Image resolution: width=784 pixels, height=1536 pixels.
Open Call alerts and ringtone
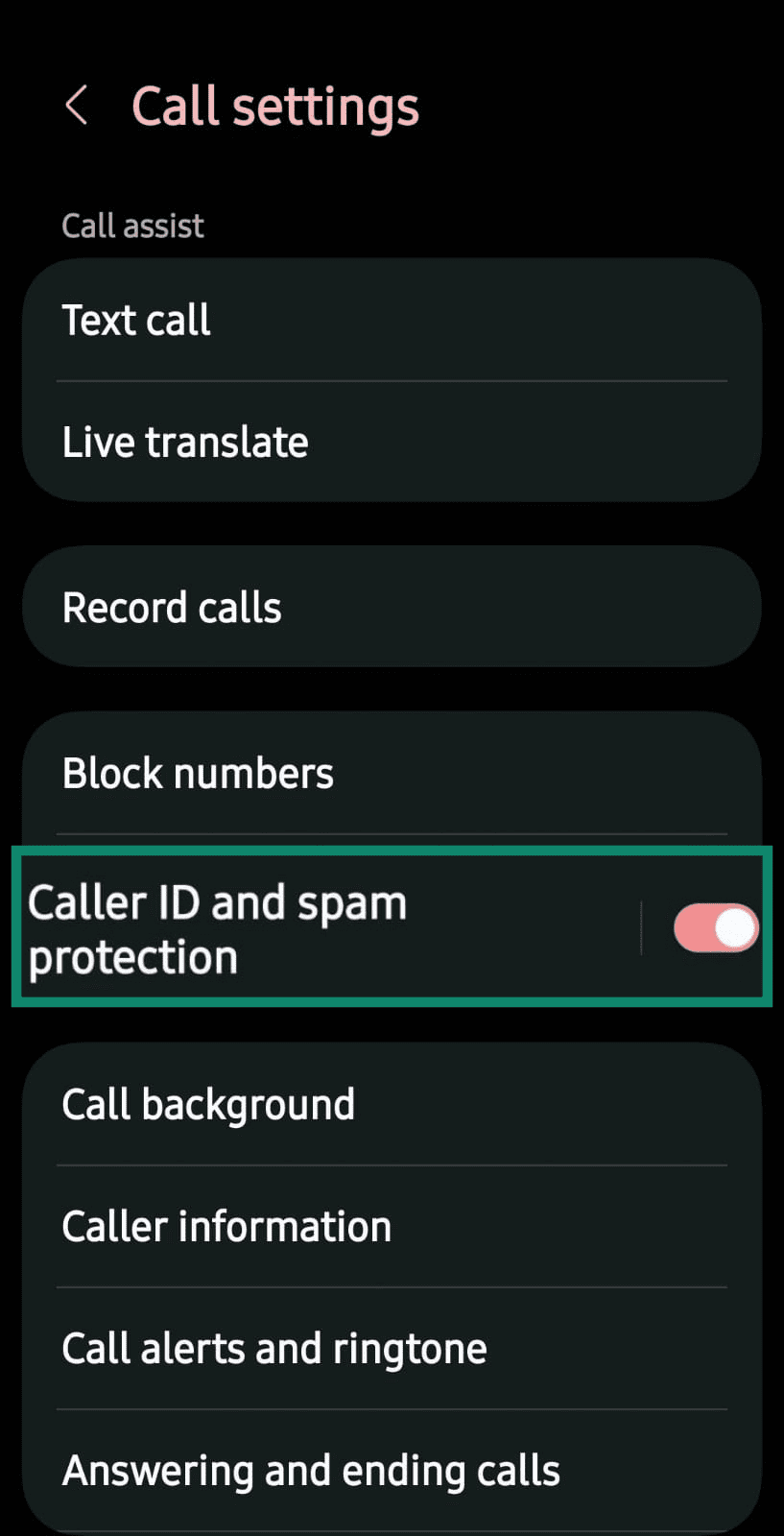point(274,1348)
